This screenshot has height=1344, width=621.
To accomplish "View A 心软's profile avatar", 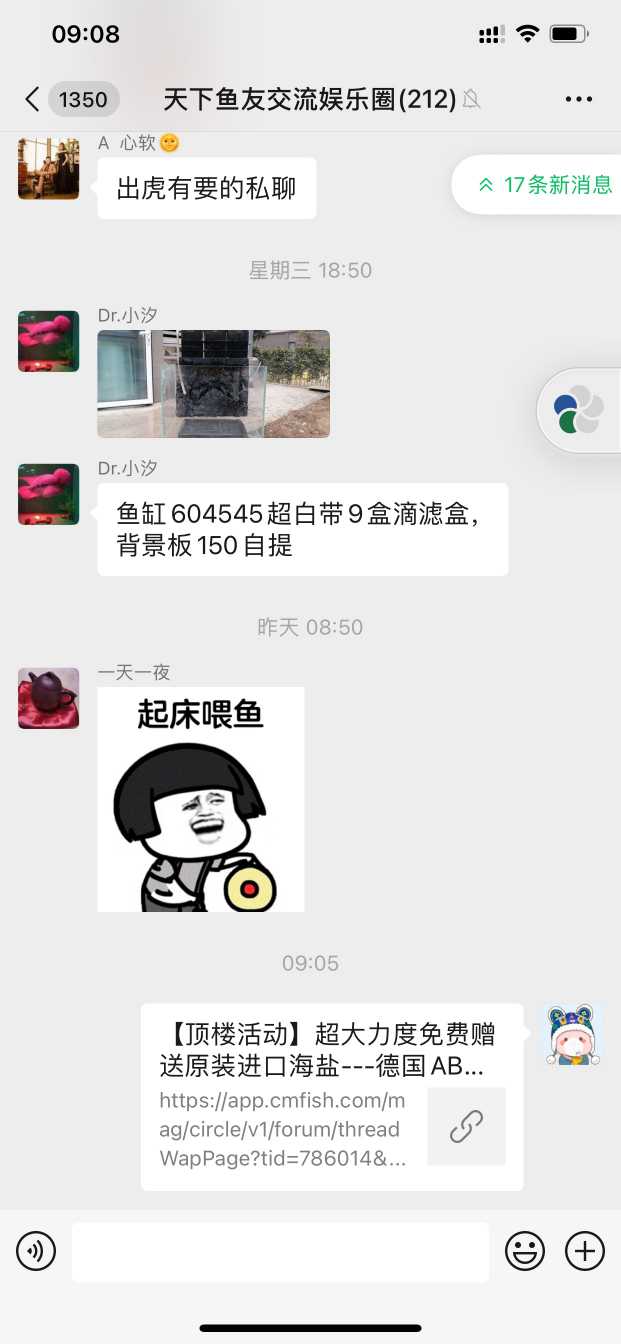I will [x=48, y=169].
